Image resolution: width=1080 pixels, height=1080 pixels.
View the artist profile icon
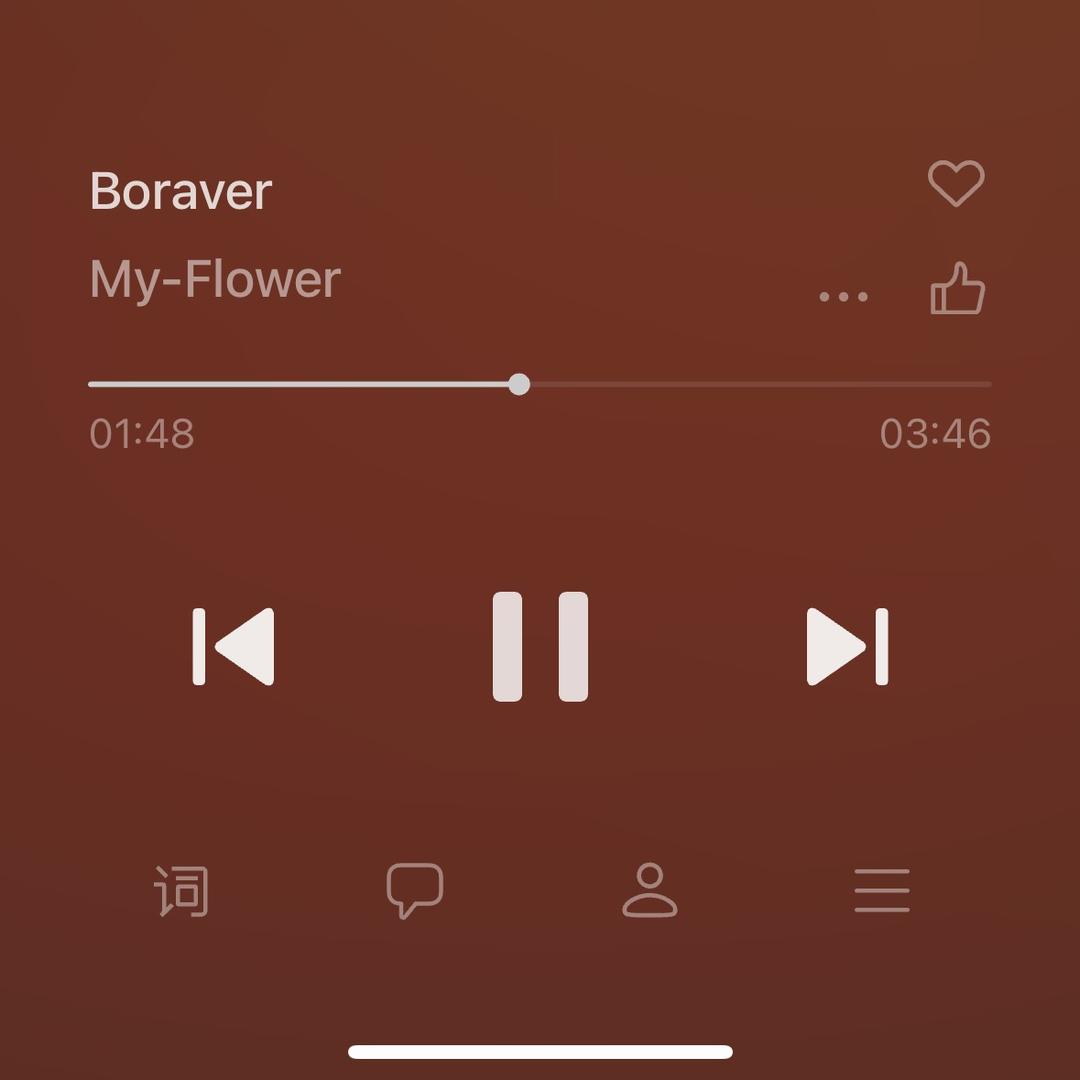[x=649, y=890]
